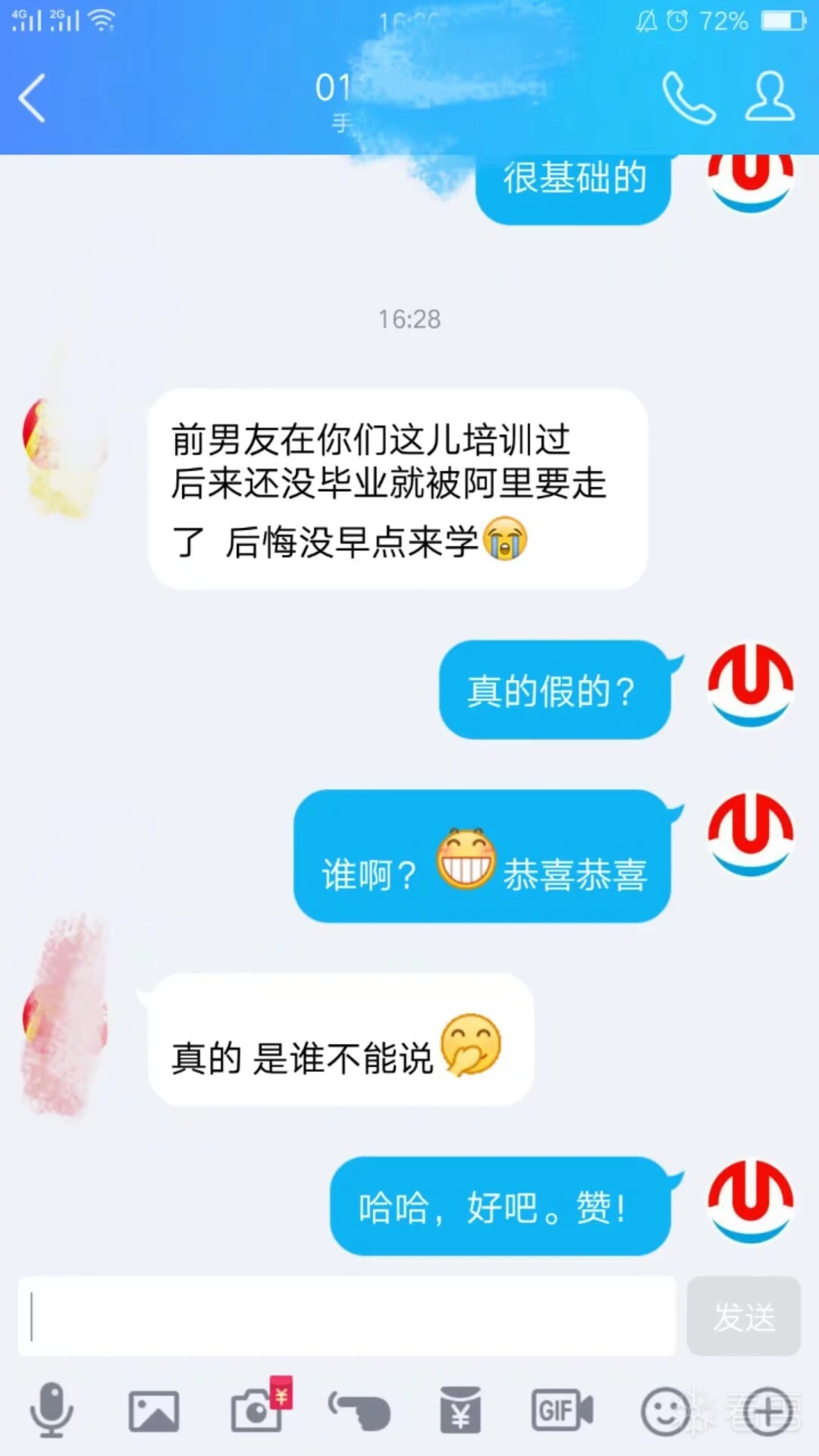Open the photo gallery picker

pyautogui.click(x=154, y=1410)
